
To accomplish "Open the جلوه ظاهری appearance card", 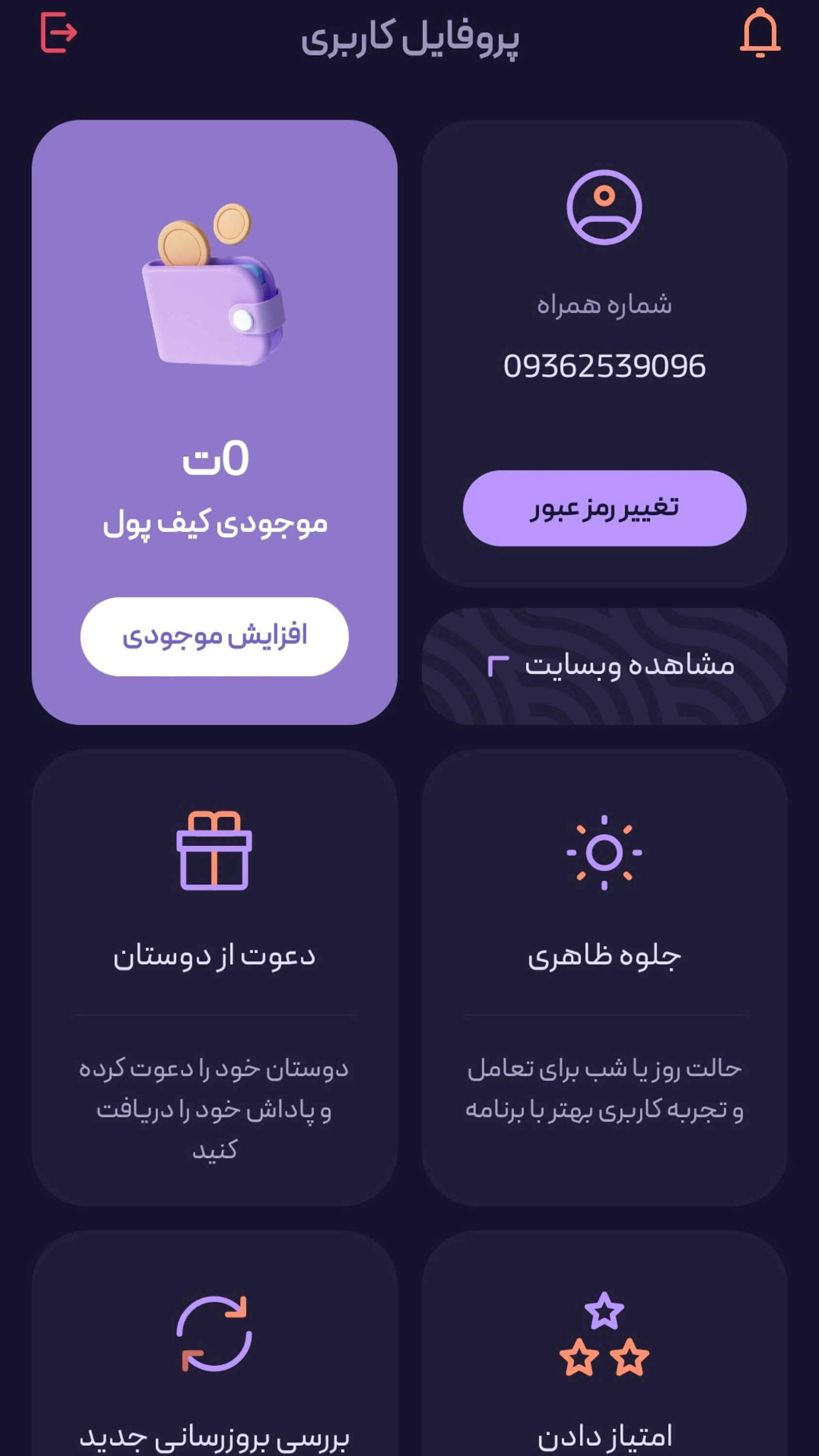I will [604, 978].
